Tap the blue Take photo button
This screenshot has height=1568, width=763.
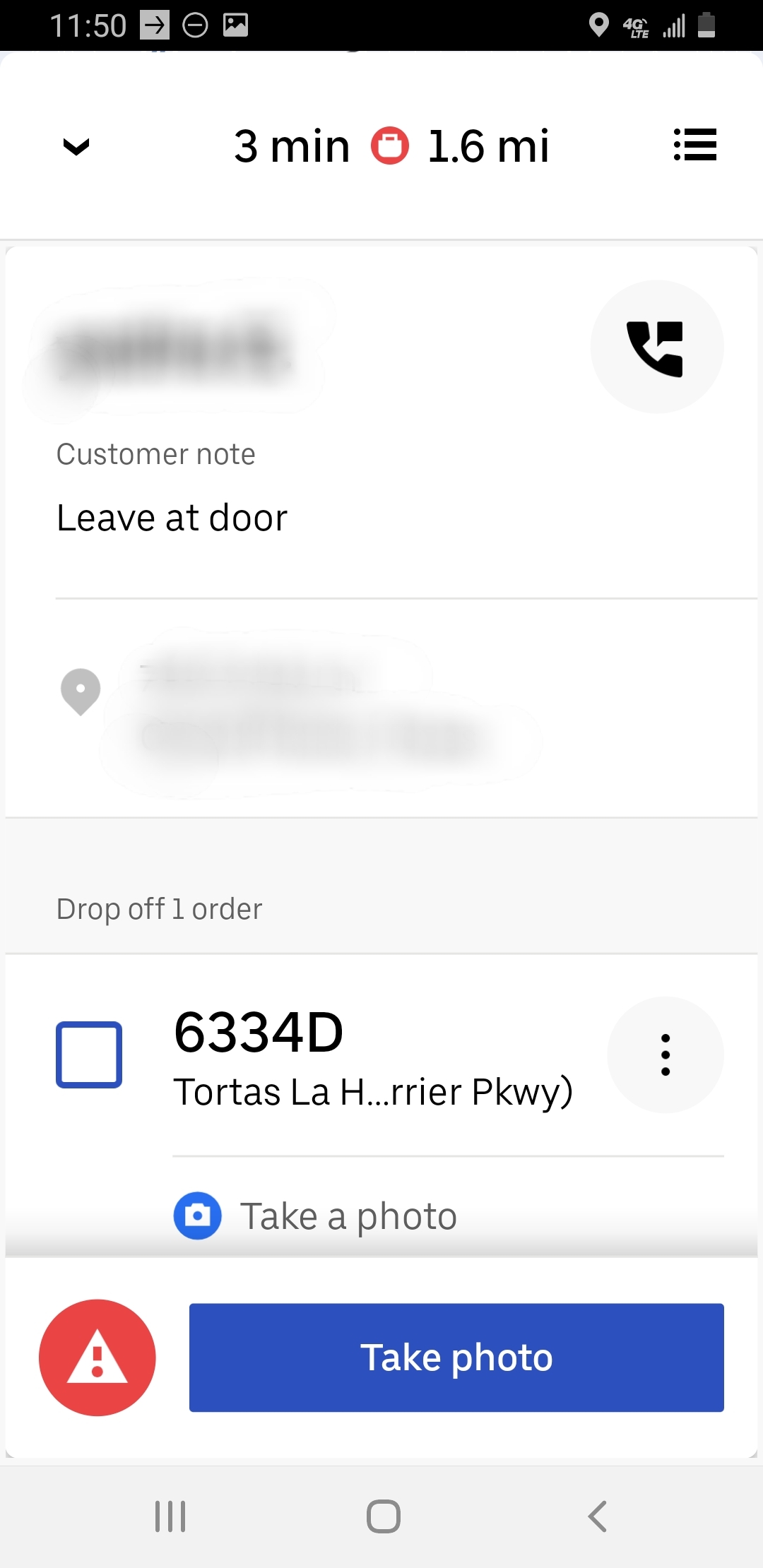pos(456,1357)
